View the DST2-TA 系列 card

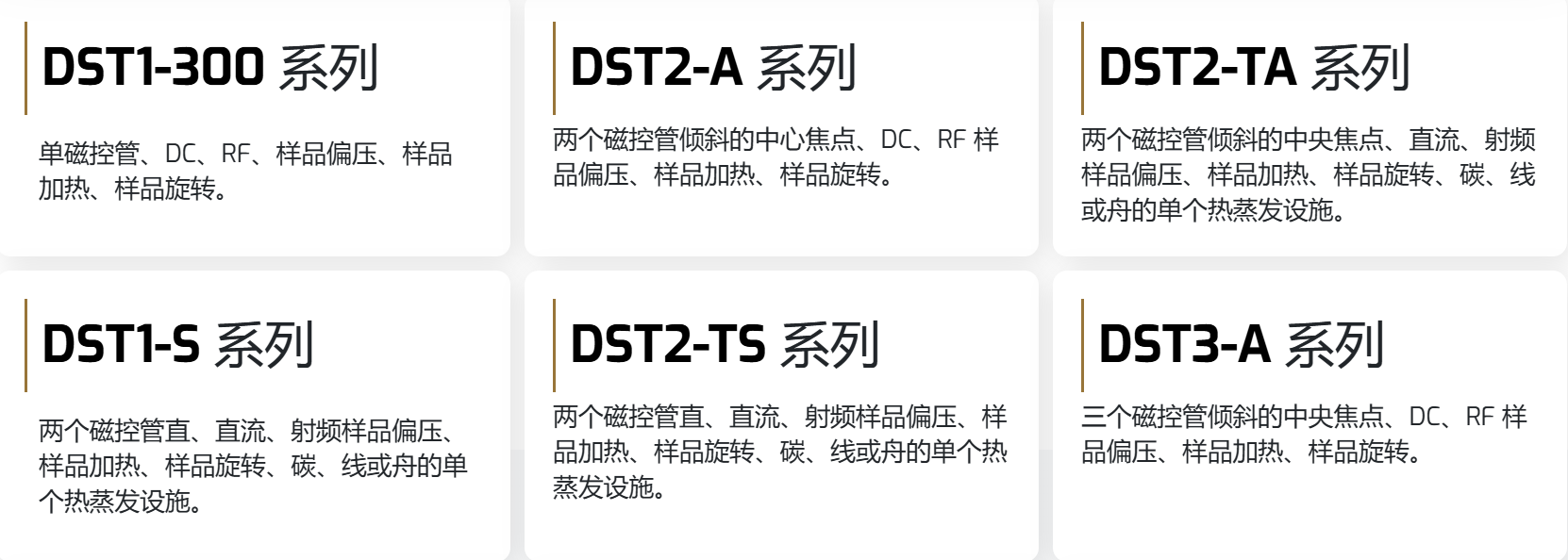click(1254, 68)
